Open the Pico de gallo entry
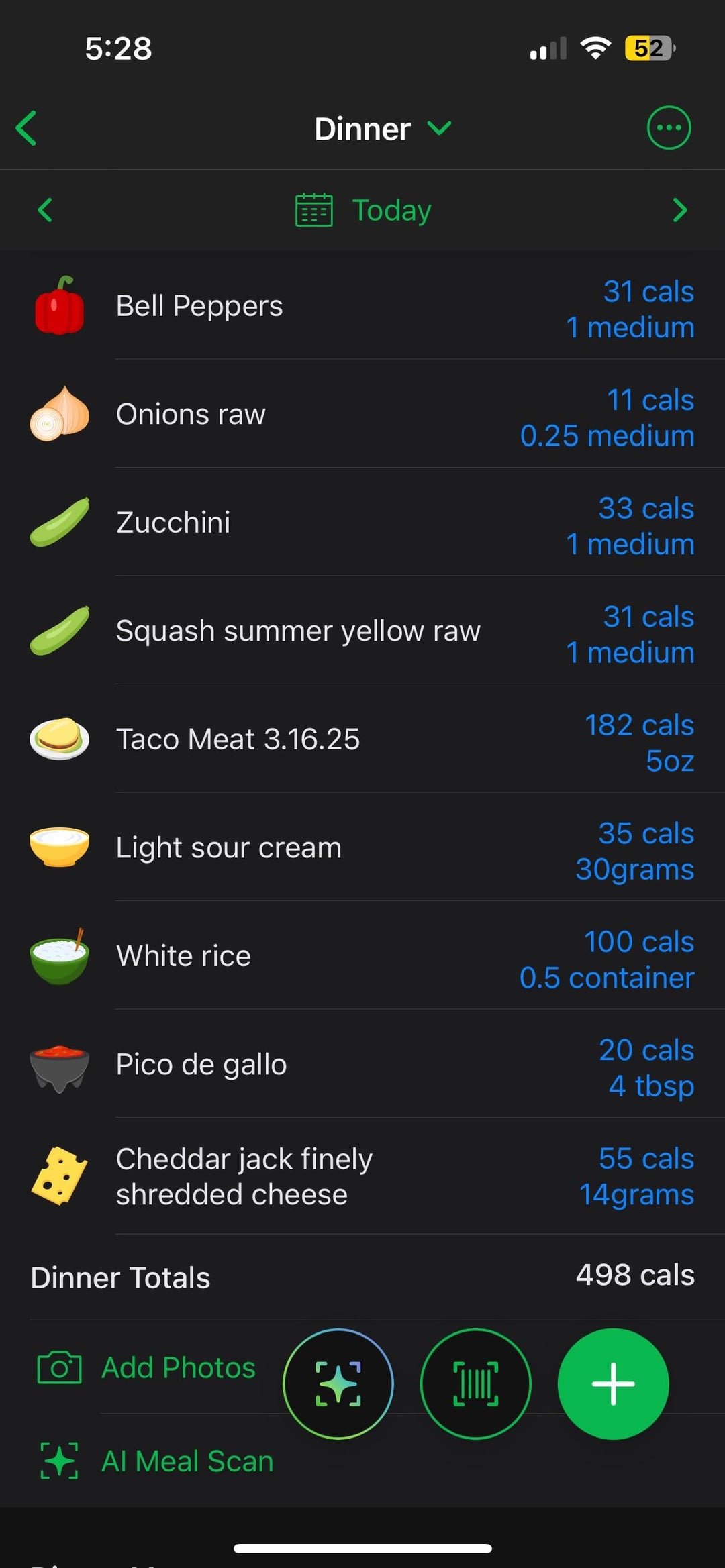The height and width of the screenshot is (1568, 725). [362, 1064]
